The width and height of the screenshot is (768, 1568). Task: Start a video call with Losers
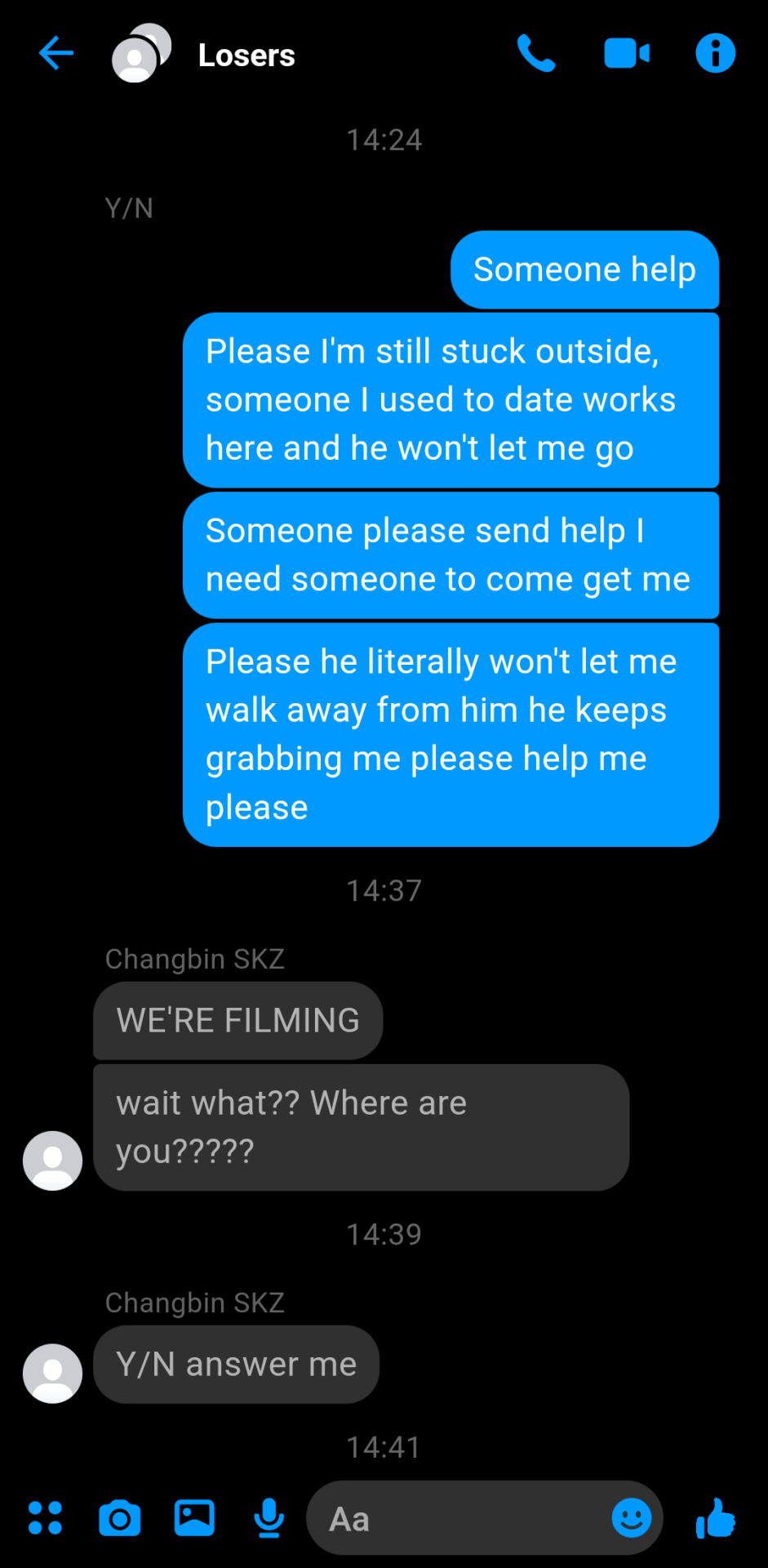pos(626,54)
